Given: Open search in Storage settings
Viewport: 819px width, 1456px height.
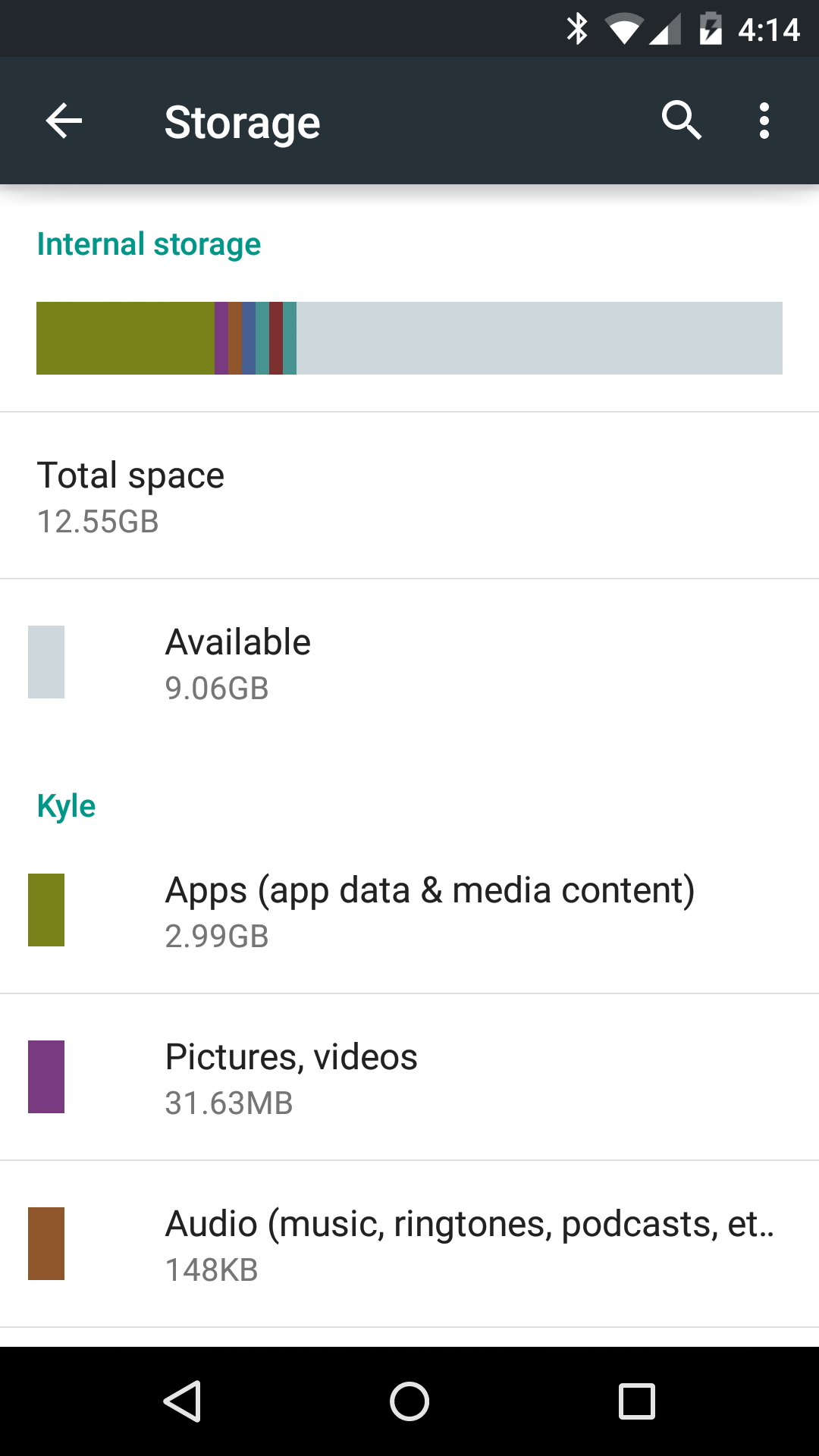Looking at the screenshot, I should point(681,121).
